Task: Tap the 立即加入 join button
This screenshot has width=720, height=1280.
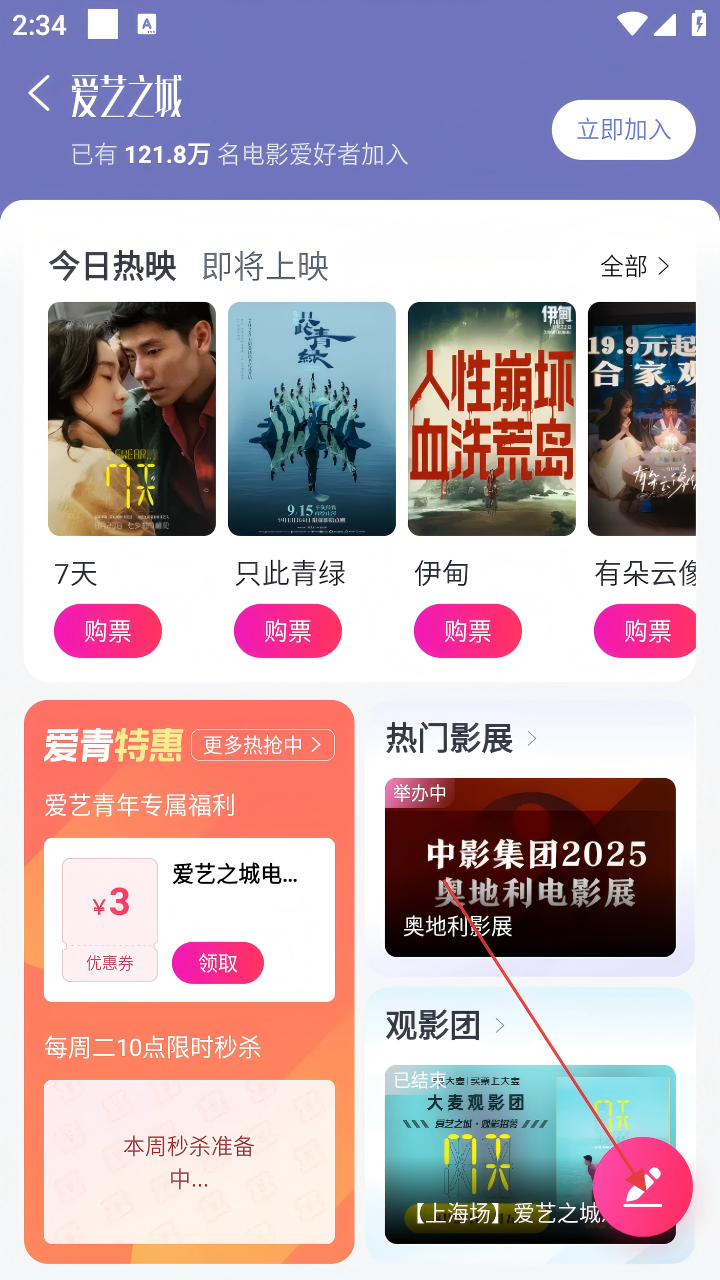Action: tap(623, 130)
